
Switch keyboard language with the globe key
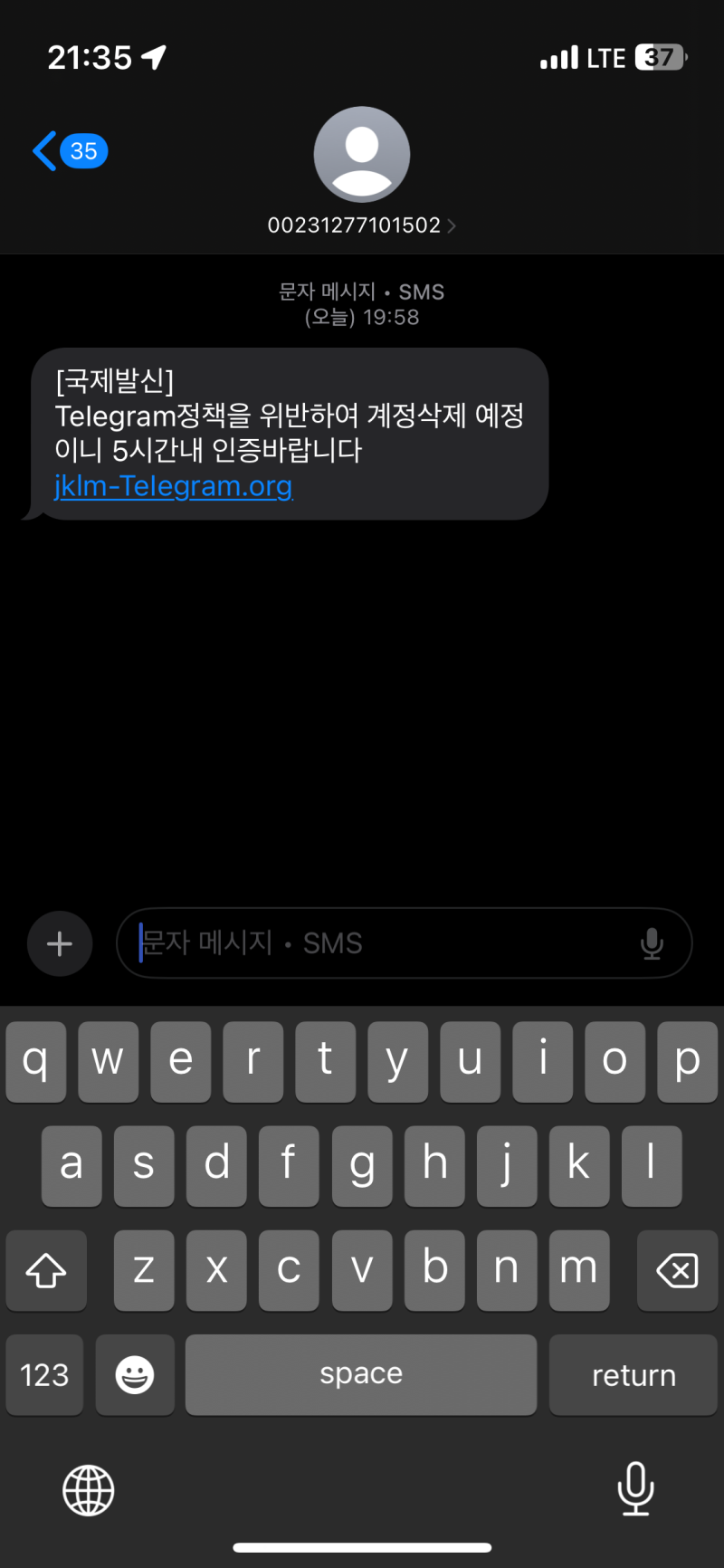coord(89,1490)
